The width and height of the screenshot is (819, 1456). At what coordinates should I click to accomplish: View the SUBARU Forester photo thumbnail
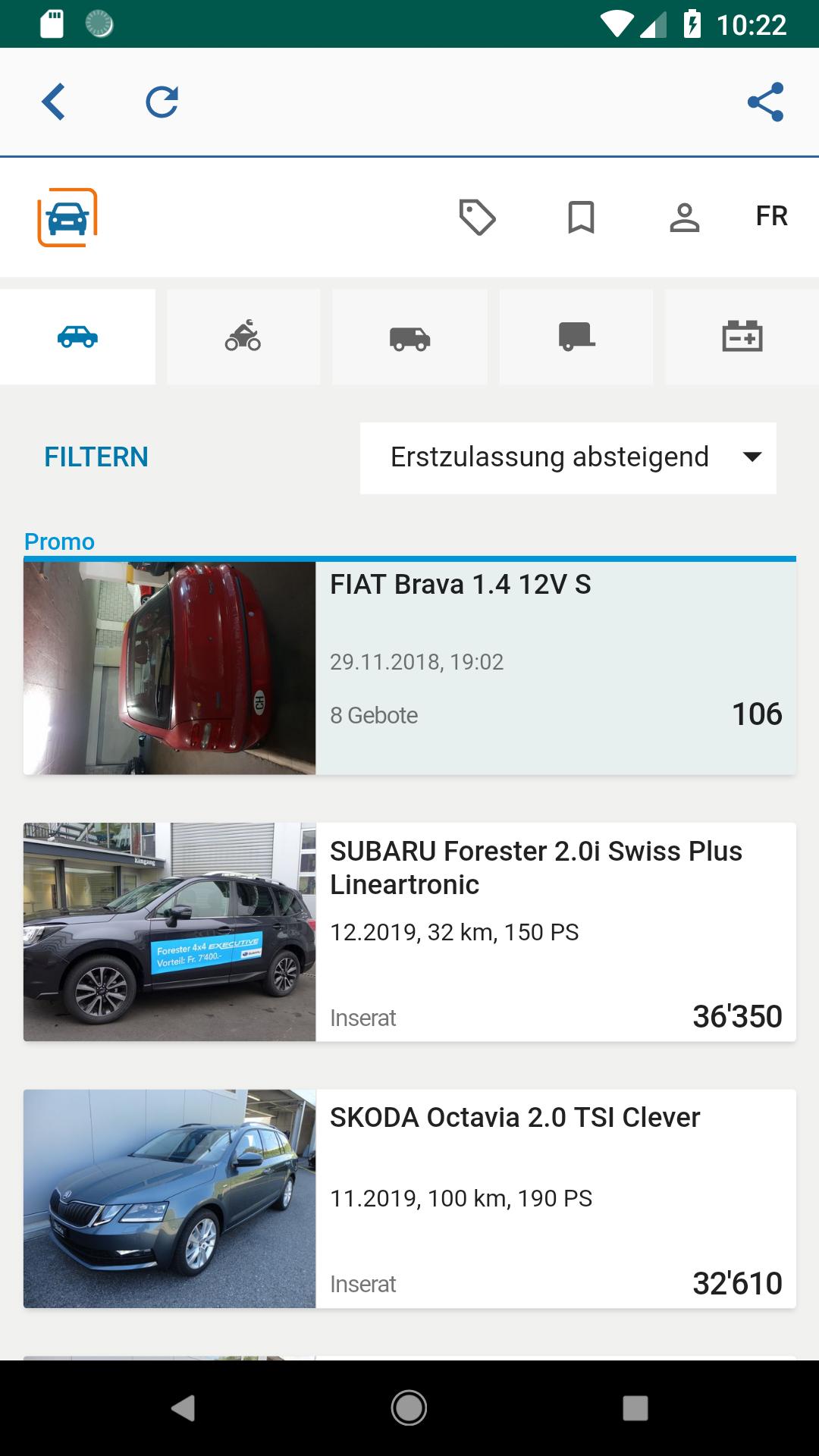point(169,931)
